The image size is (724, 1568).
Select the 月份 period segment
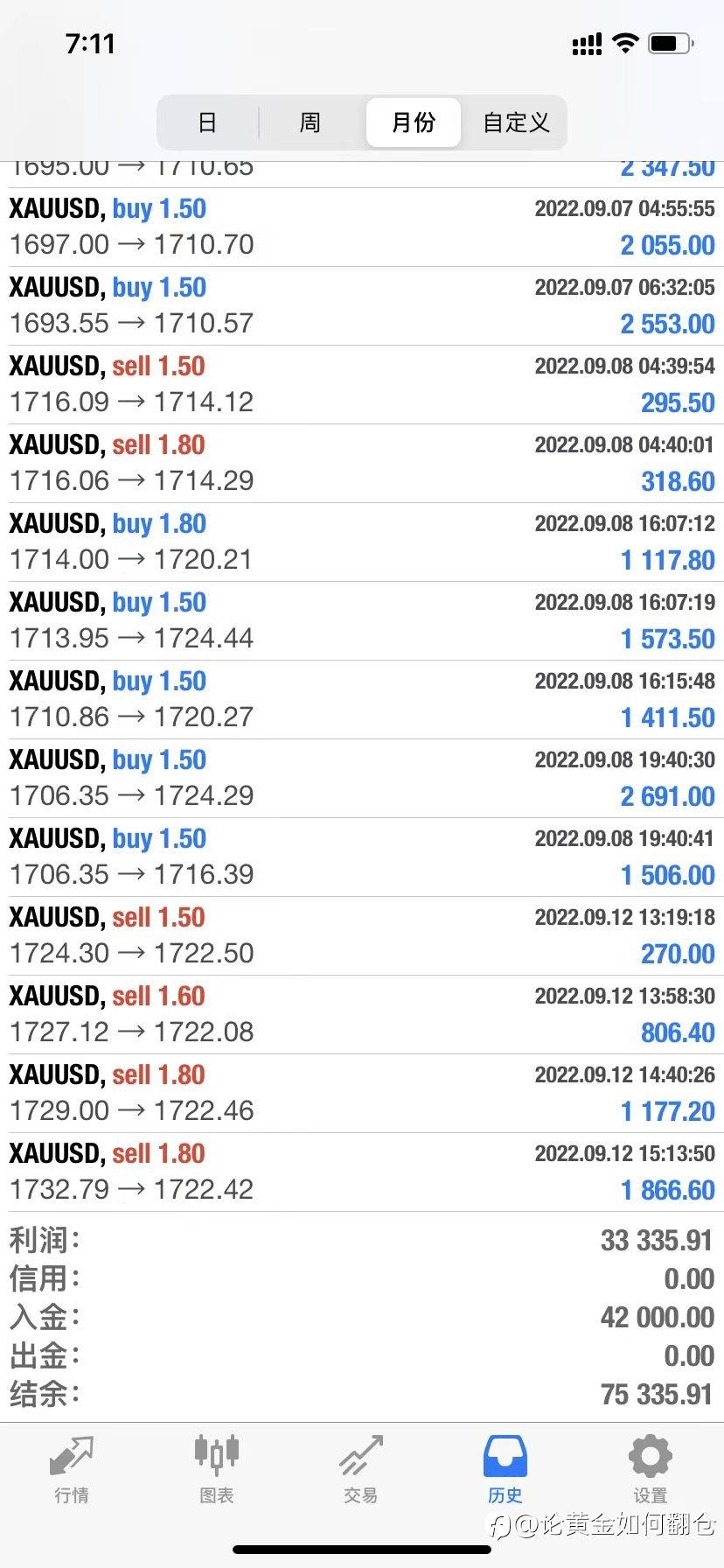(x=413, y=122)
